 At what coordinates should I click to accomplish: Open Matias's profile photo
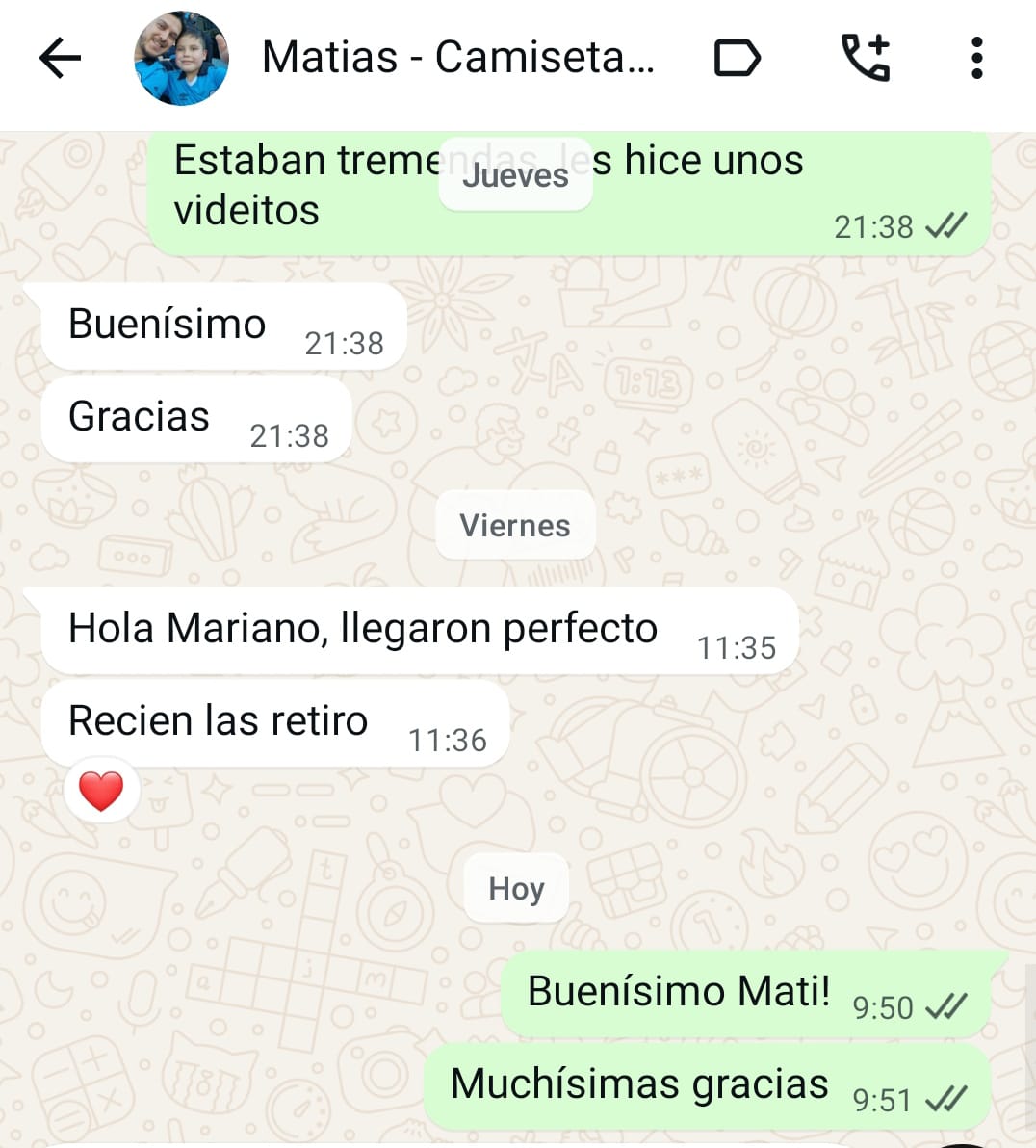coord(181,58)
